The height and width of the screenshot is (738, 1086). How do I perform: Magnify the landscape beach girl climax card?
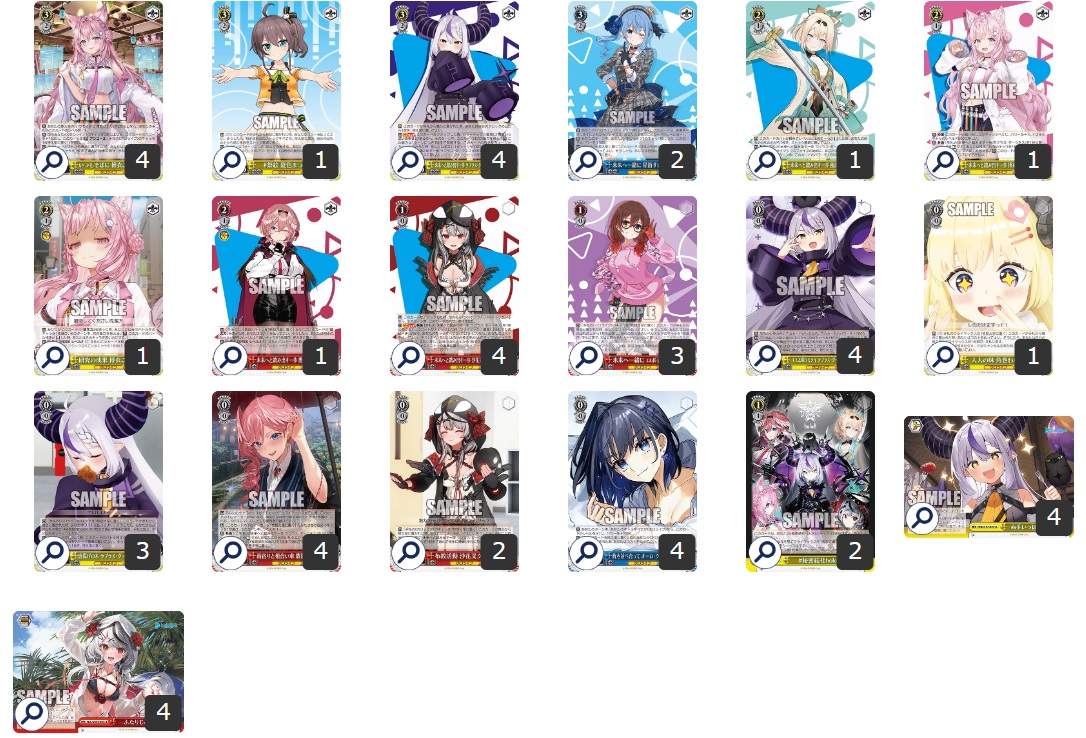point(33,712)
